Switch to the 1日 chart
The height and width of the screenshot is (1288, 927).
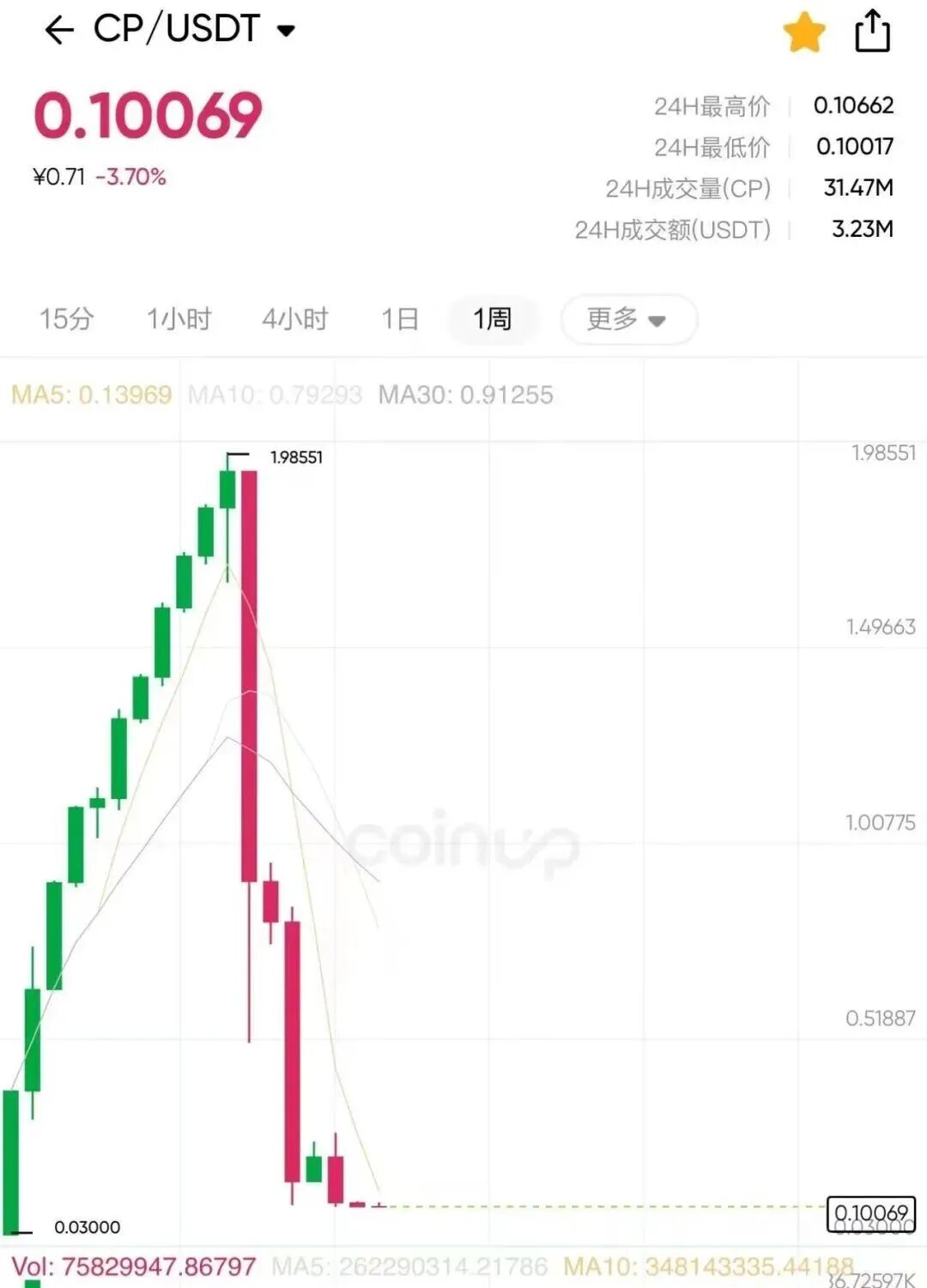(400, 319)
